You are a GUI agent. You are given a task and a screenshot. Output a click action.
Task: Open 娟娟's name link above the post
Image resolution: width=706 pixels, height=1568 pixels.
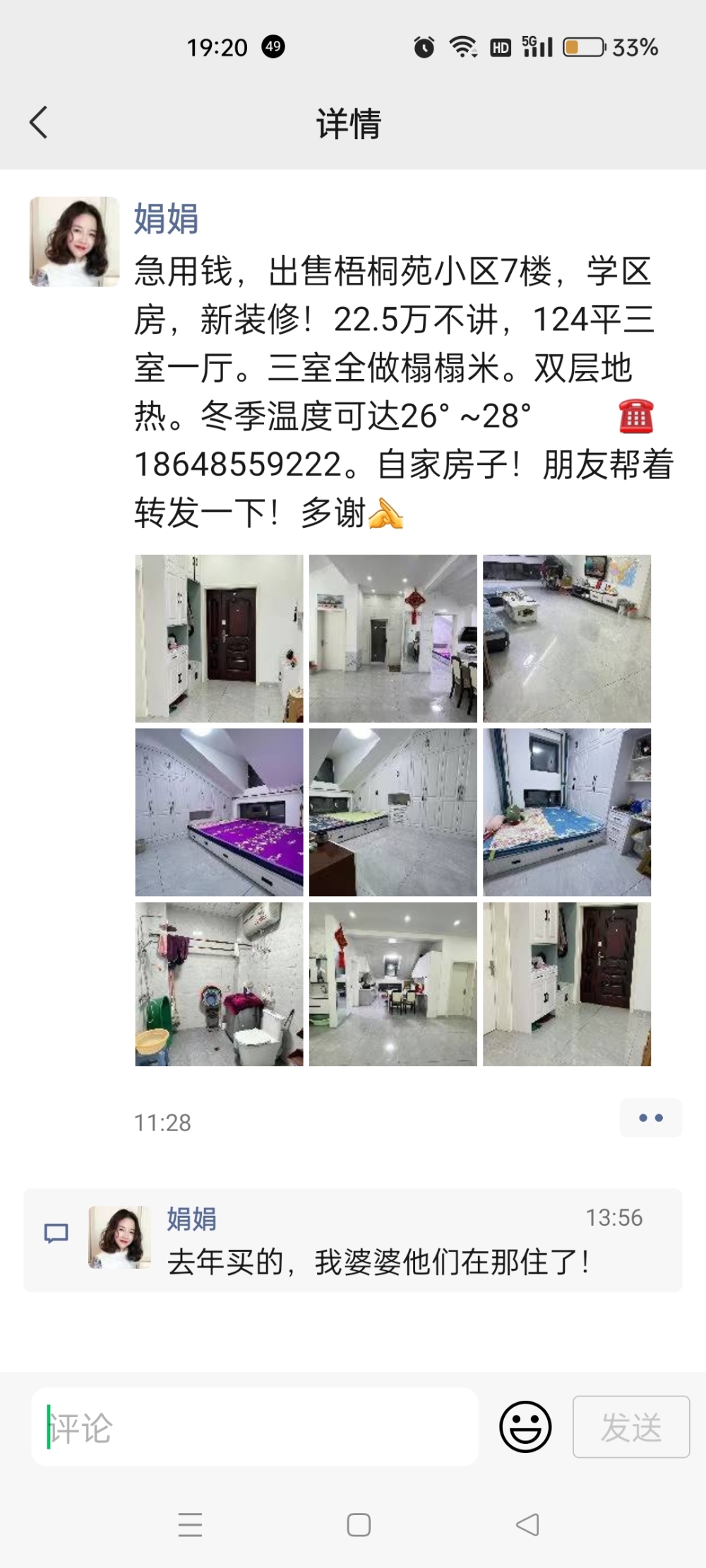(167, 218)
